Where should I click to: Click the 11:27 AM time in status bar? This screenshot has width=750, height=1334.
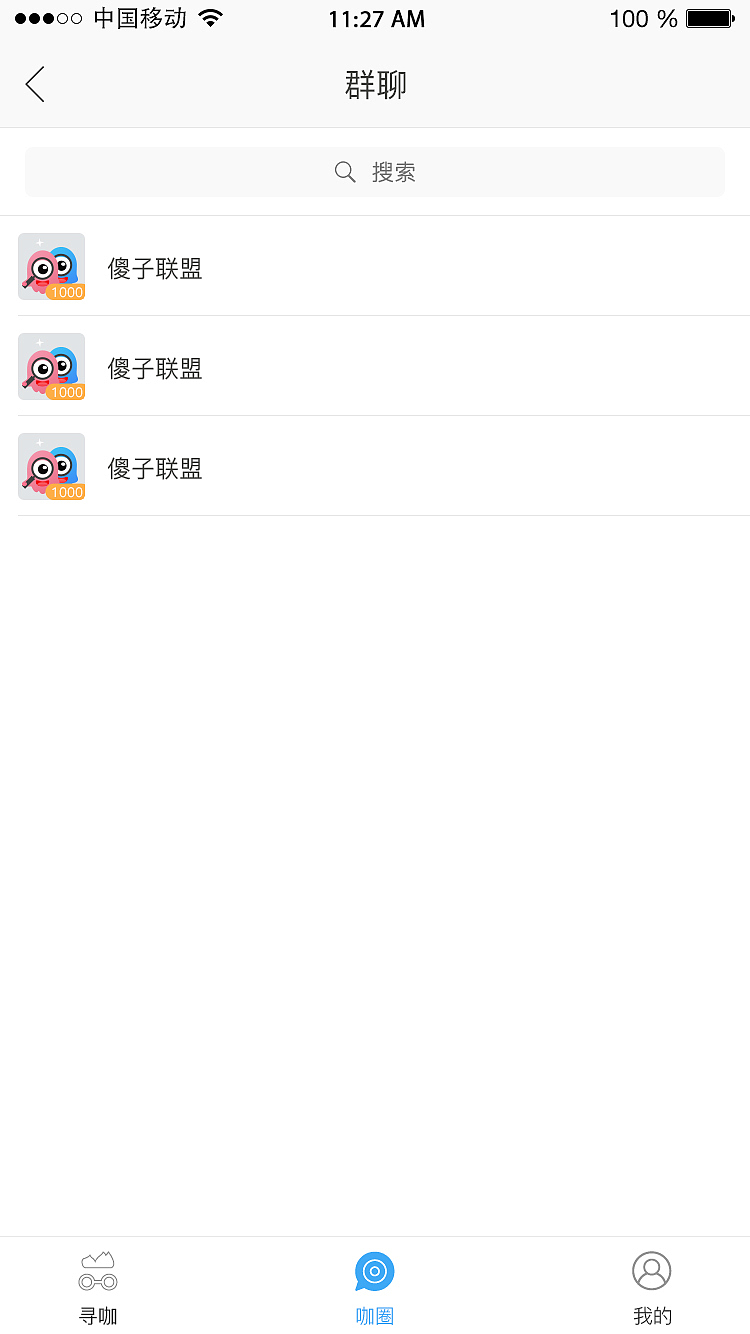[x=376, y=18]
